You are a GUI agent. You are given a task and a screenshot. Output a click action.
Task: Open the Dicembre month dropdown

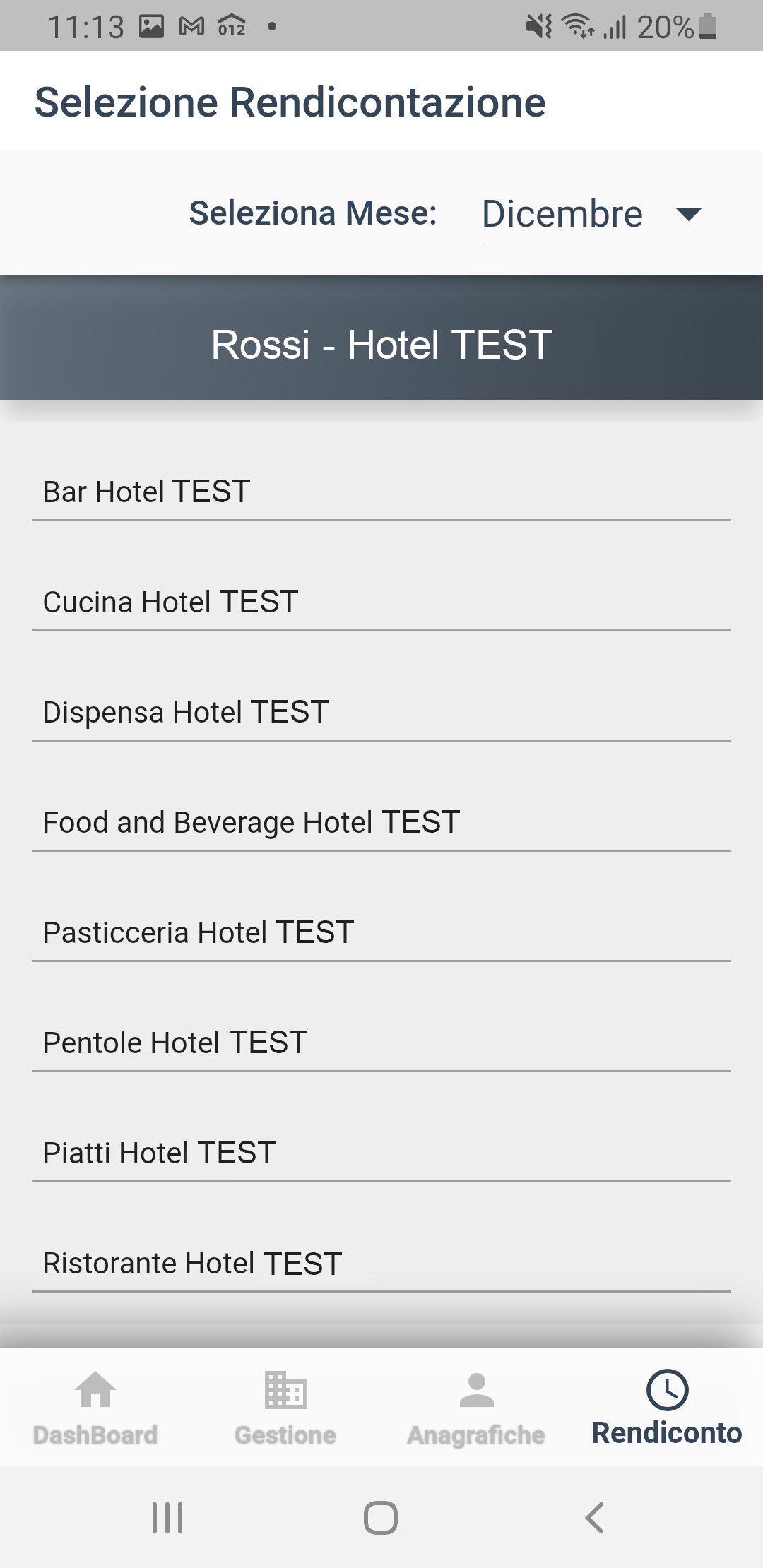point(599,214)
